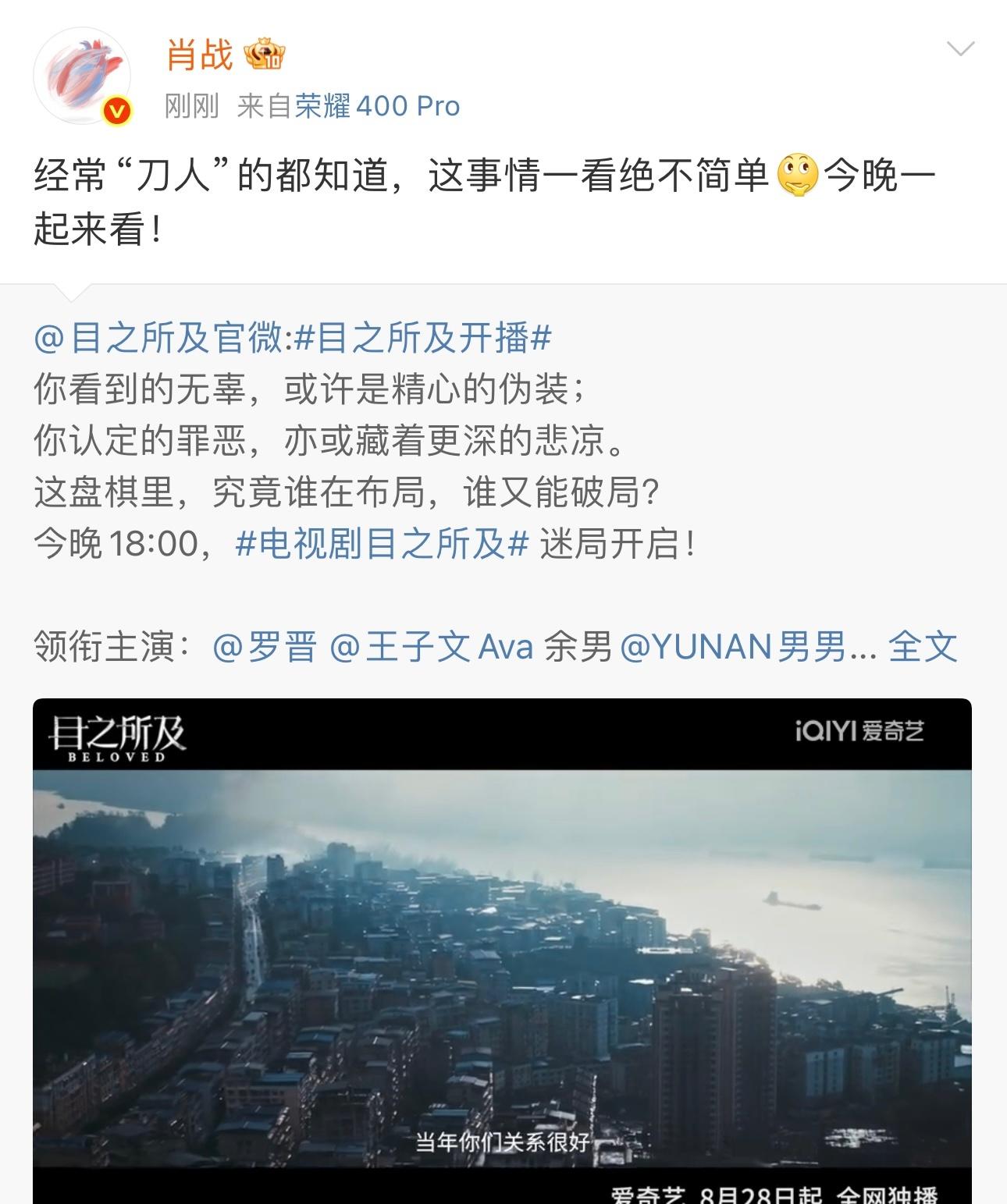Image resolution: width=1007 pixels, height=1204 pixels.
Task: Open the 荣耀 400 Pro device link
Action: 377,106
